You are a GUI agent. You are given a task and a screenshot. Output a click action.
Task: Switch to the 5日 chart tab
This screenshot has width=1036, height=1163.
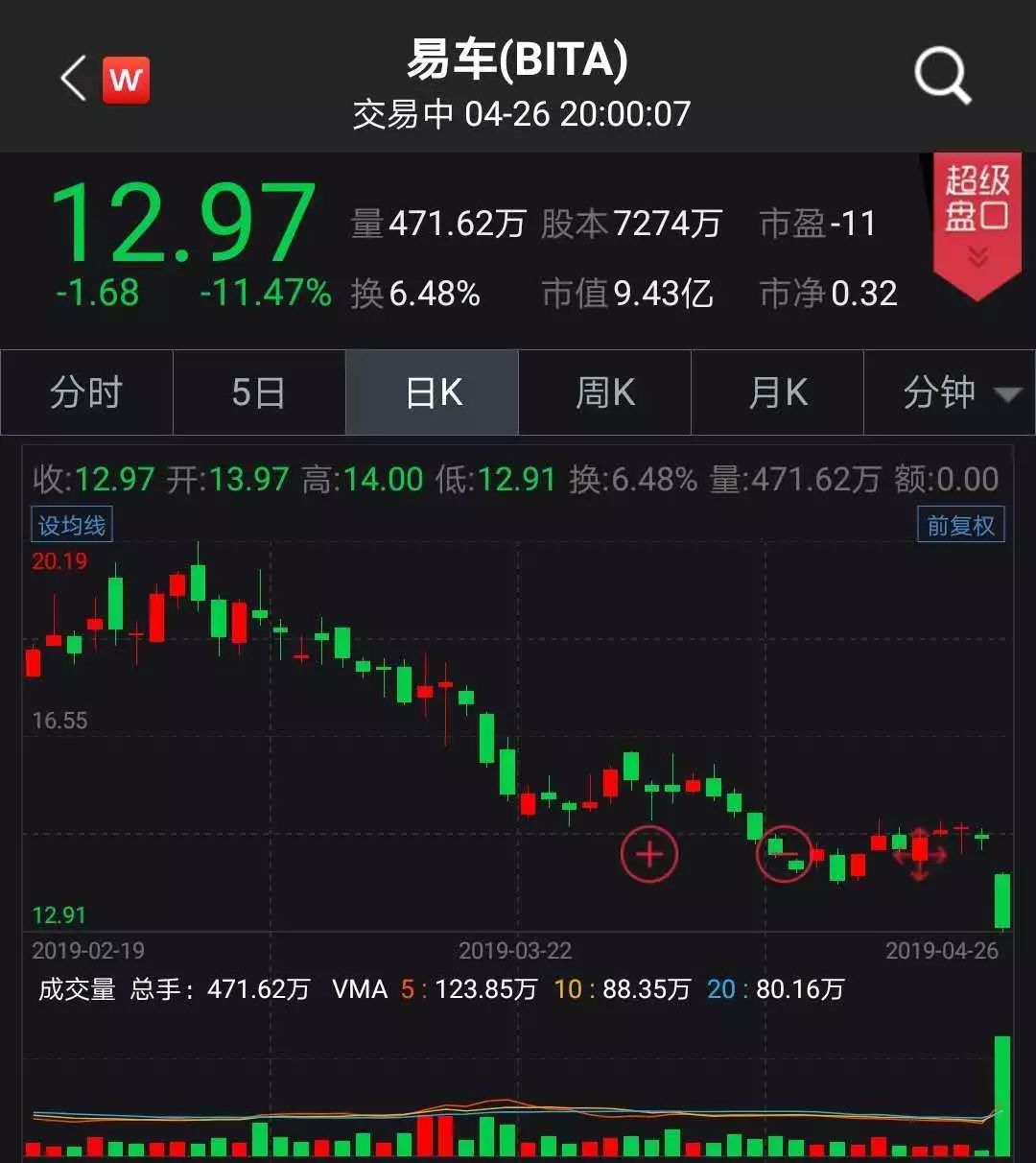[x=259, y=392]
